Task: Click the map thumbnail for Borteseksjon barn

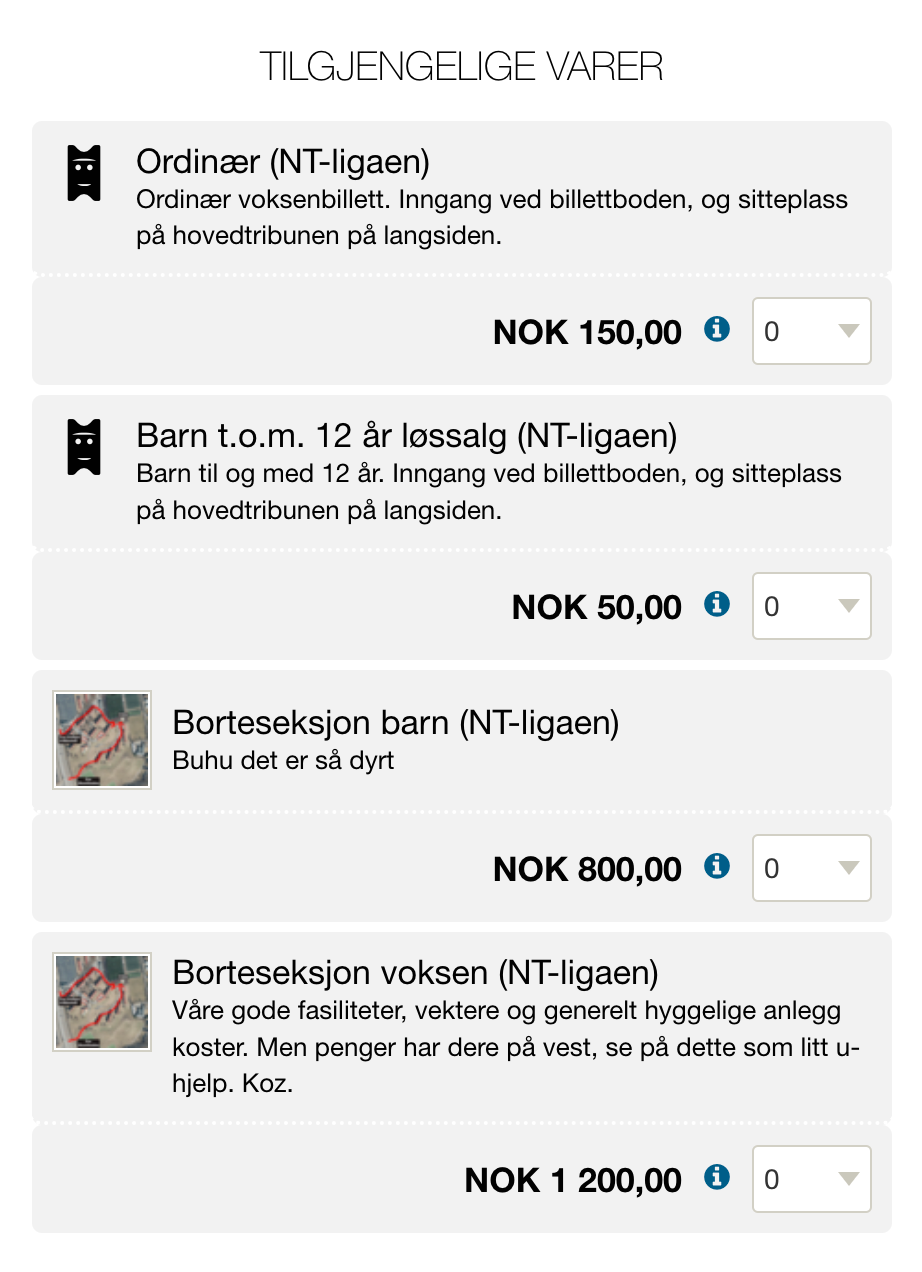Action: point(101,739)
